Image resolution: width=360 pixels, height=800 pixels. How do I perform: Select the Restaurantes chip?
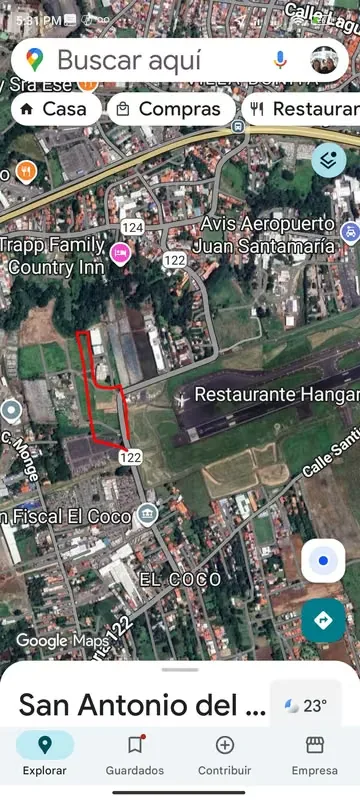pyautogui.click(x=301, y=109)
